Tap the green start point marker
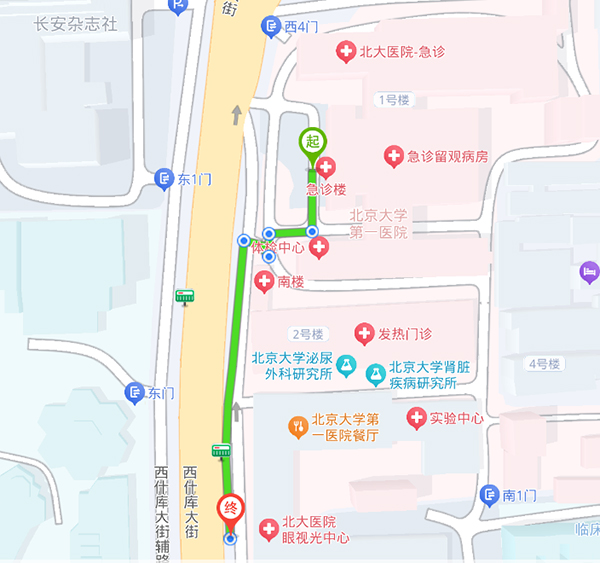This screenshot has width=600, height=563. tap(313, 142)
